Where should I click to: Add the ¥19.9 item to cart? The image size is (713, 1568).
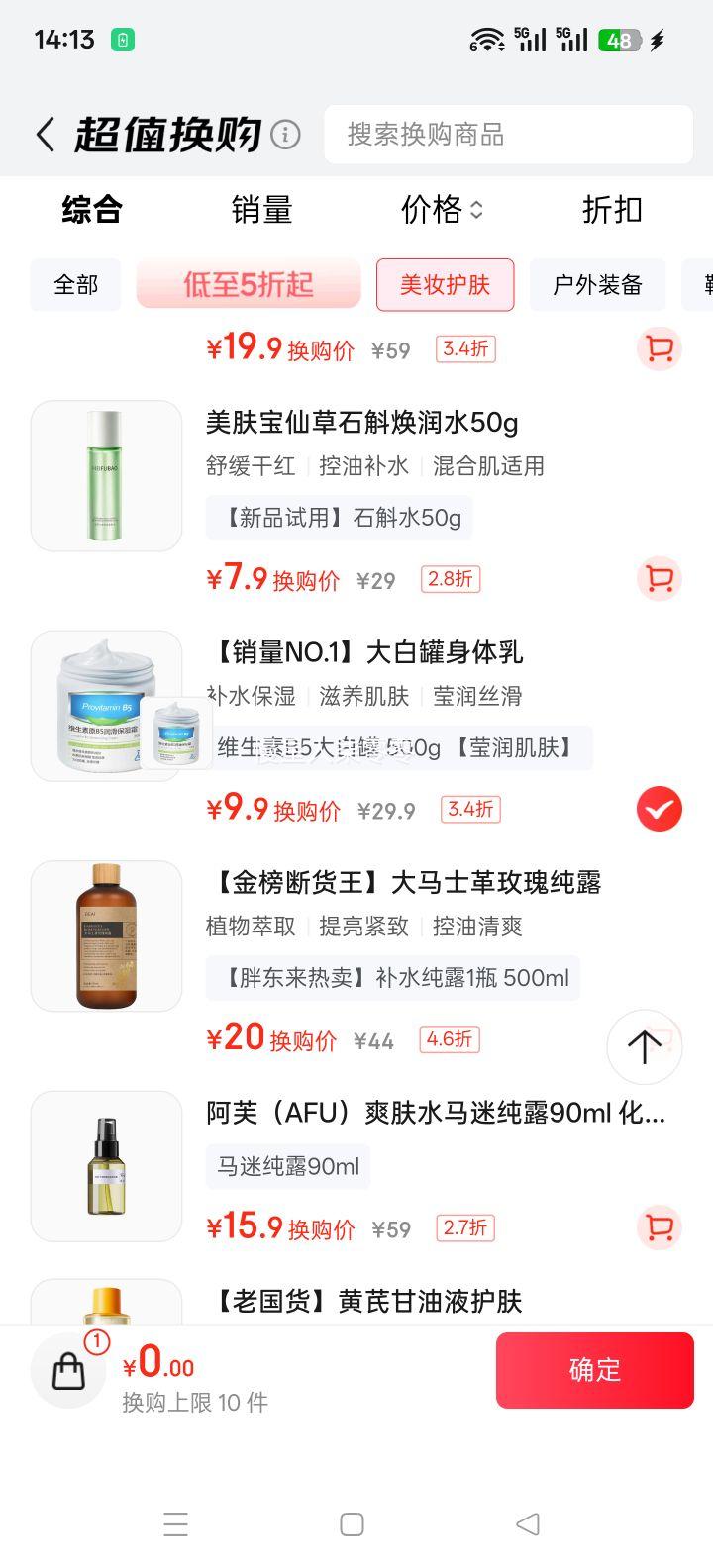(659, 348)
